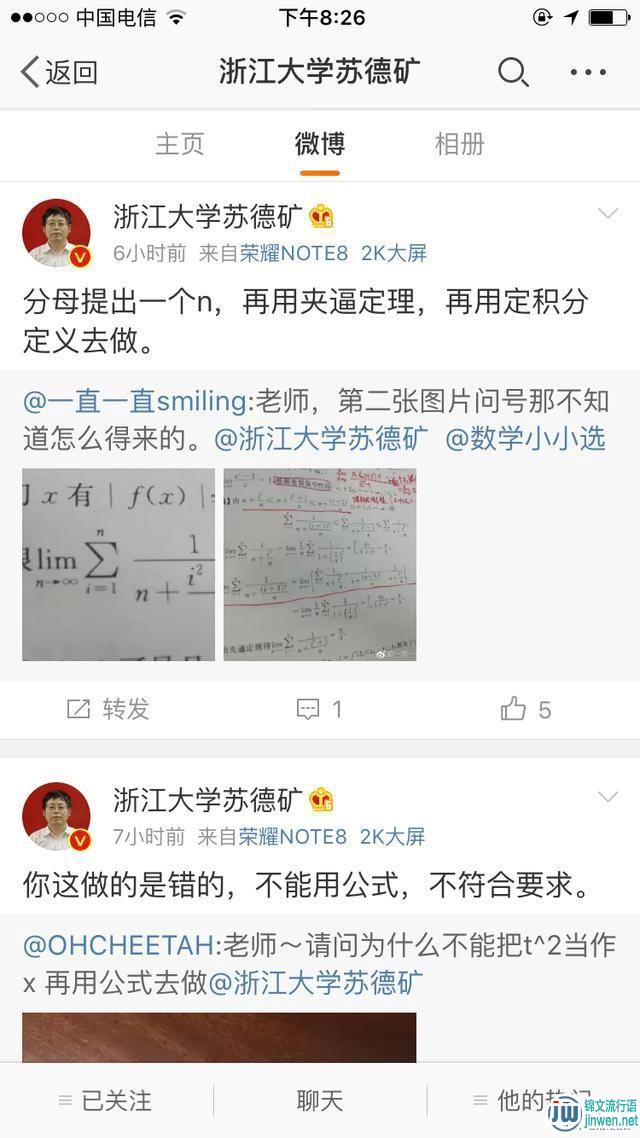Like the post with 5 likes
Screen dimensions: 640x1138
click(x=526, y=710)
